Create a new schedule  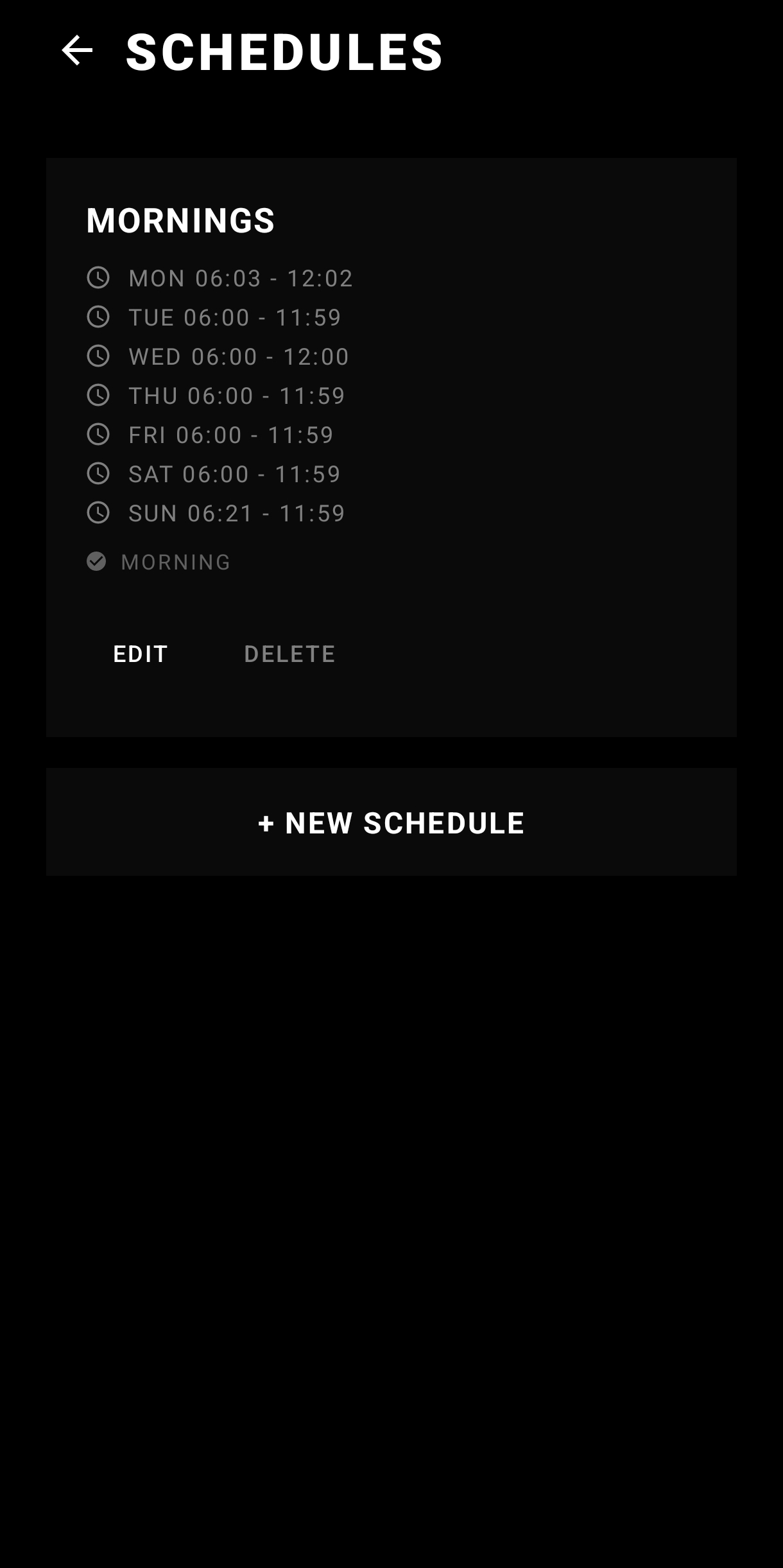pos(391,823)
